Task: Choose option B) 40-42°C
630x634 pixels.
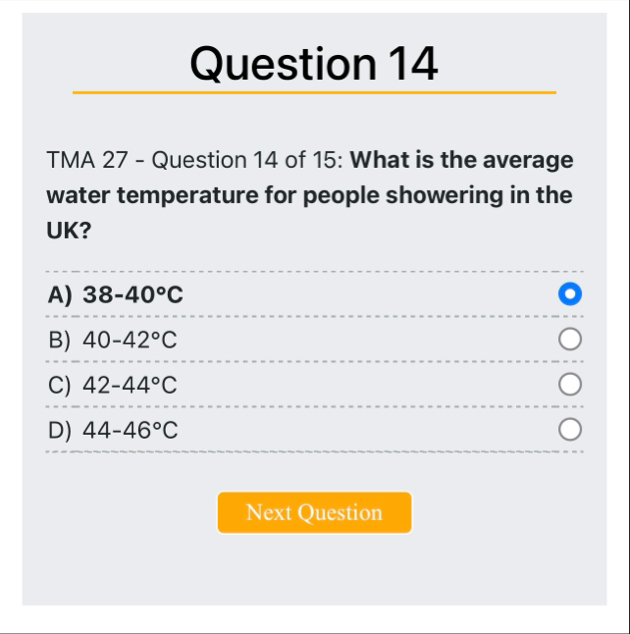Action: click(x=569, y=340)
